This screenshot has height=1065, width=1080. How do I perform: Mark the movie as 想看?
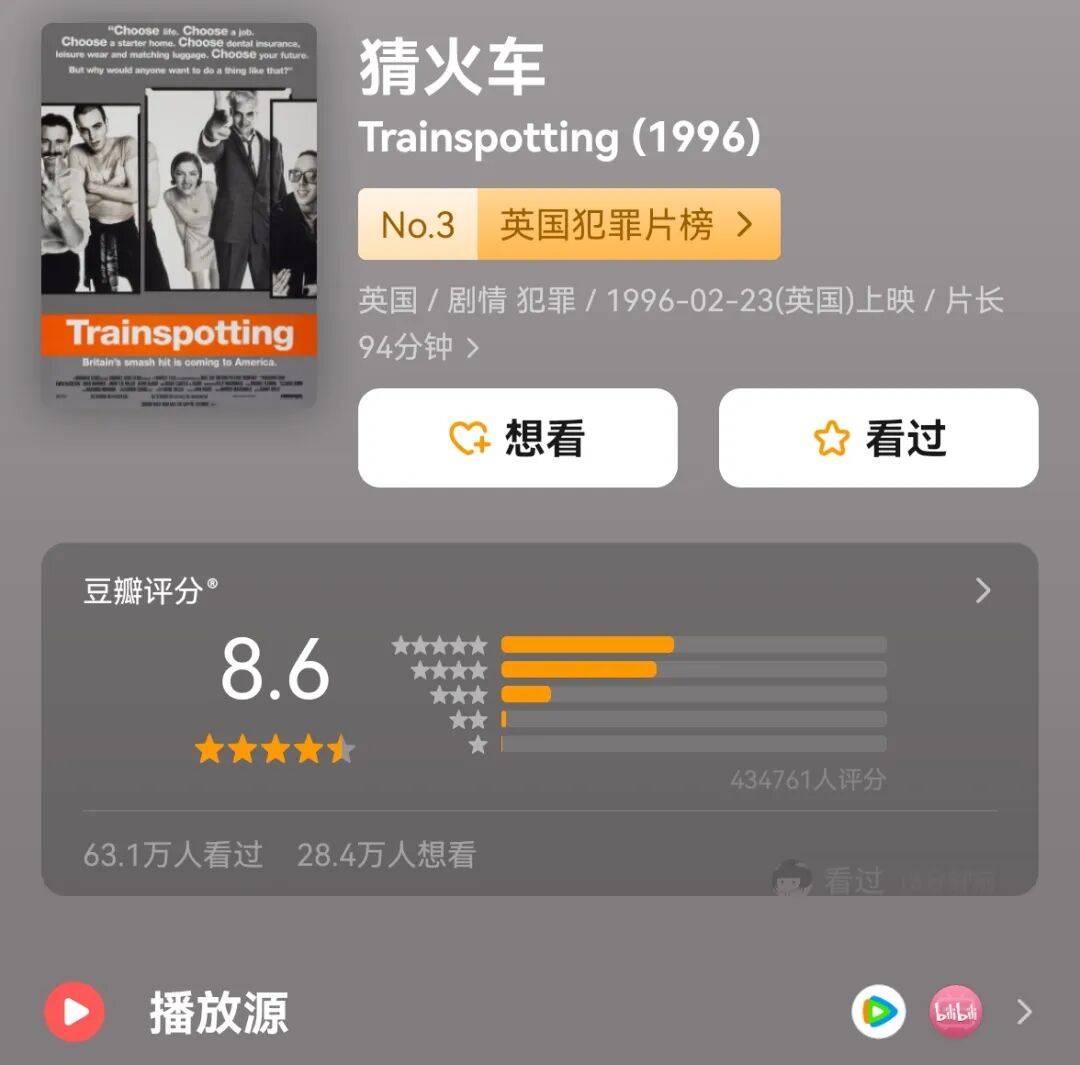coord(517,438)
